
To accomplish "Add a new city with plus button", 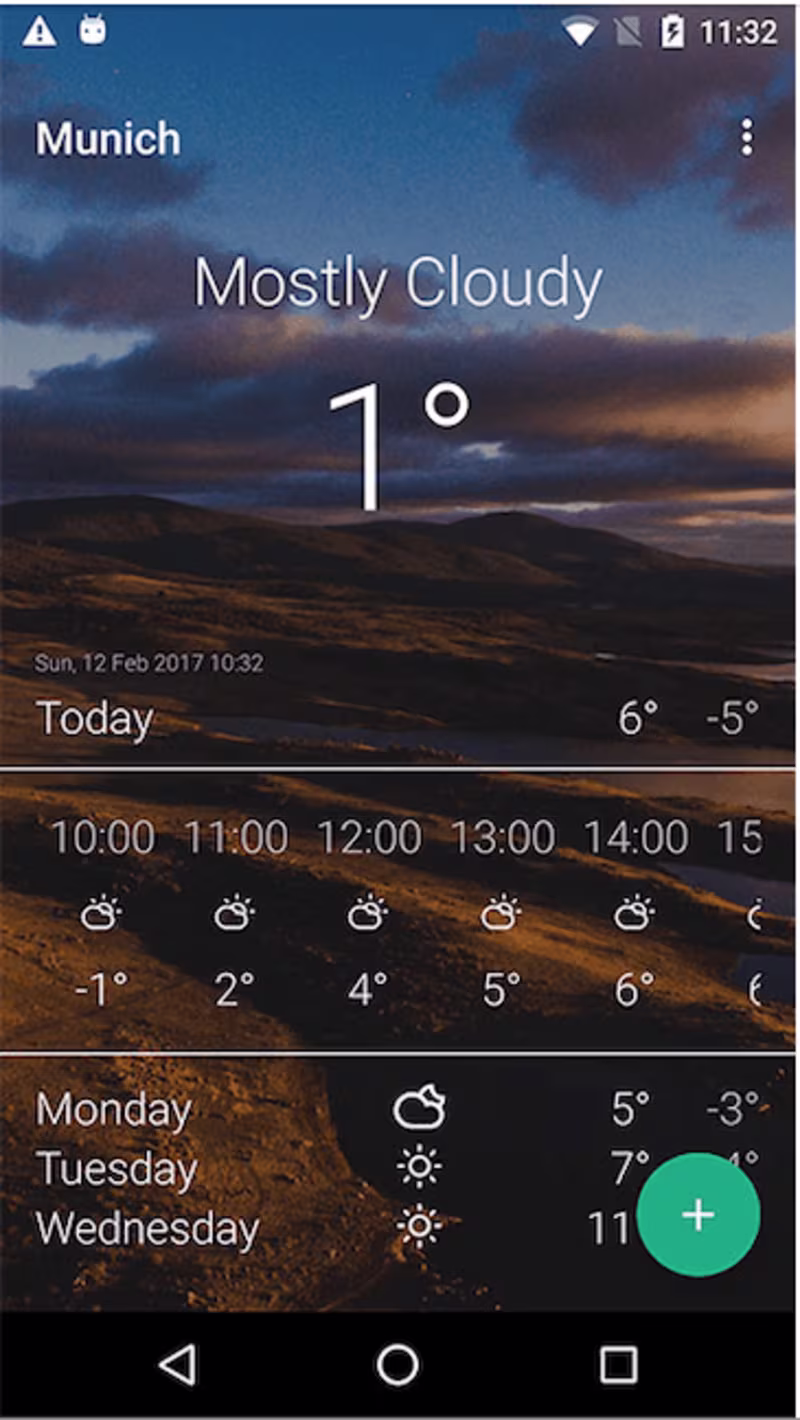I will tap(698, 1214).
